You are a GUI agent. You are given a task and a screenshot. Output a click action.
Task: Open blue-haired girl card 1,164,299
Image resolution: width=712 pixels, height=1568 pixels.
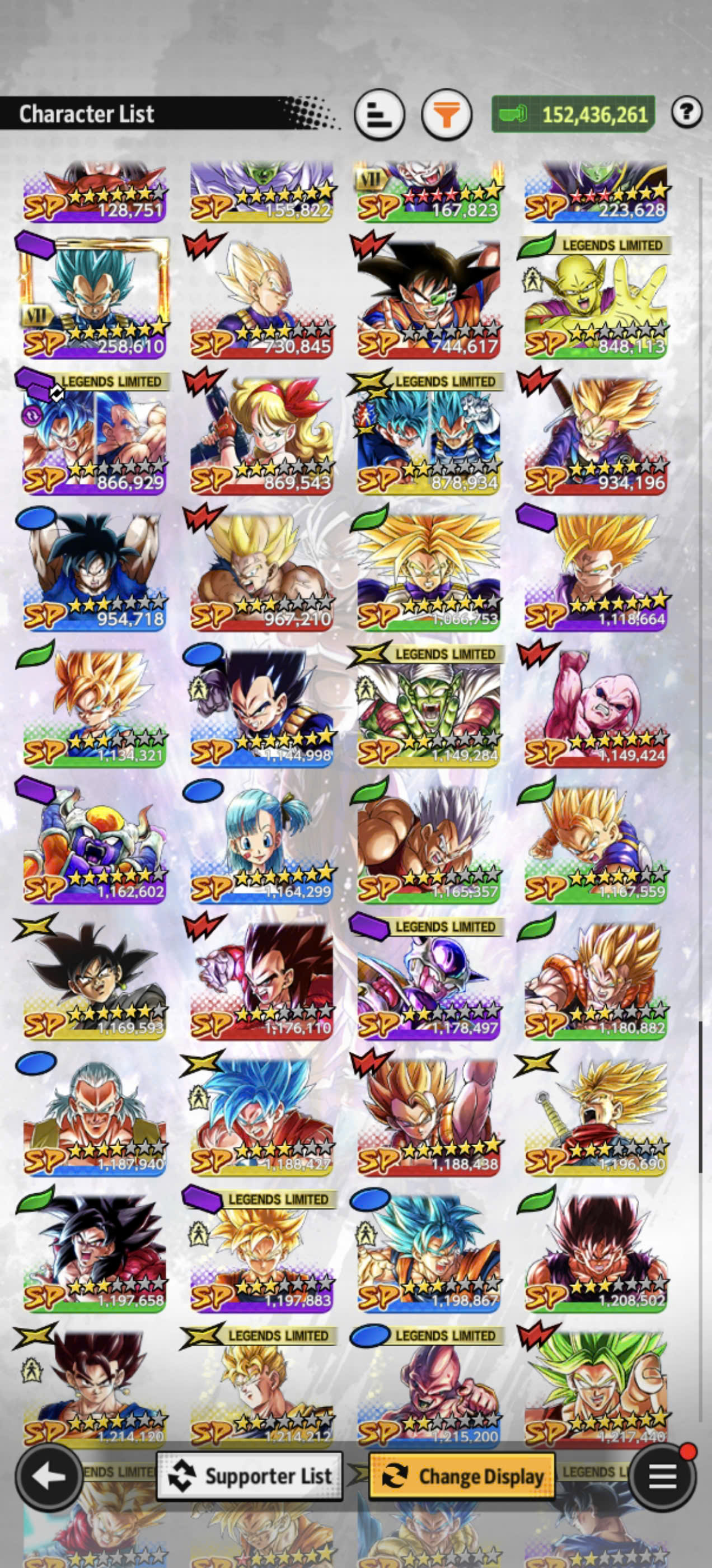pyautogui.click(x=261, y=842)
